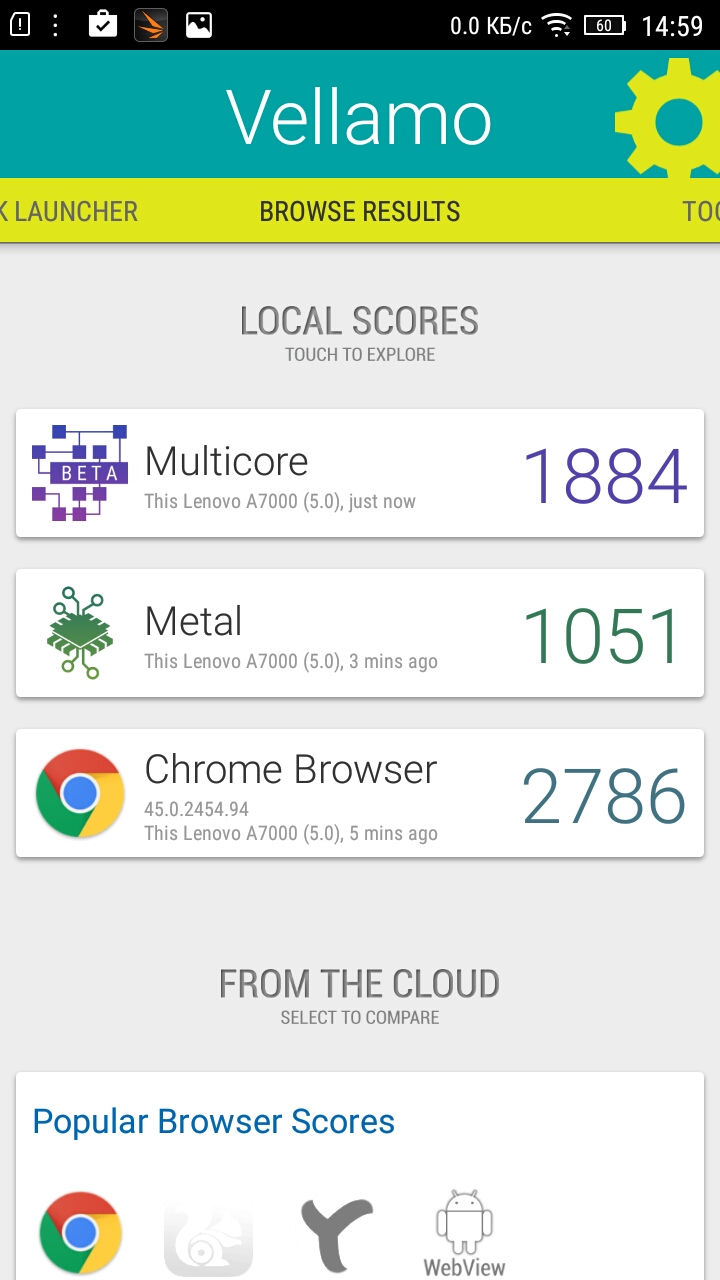
Task: Select UC Browser icon to compare
Action: [x=208, y=1238]
